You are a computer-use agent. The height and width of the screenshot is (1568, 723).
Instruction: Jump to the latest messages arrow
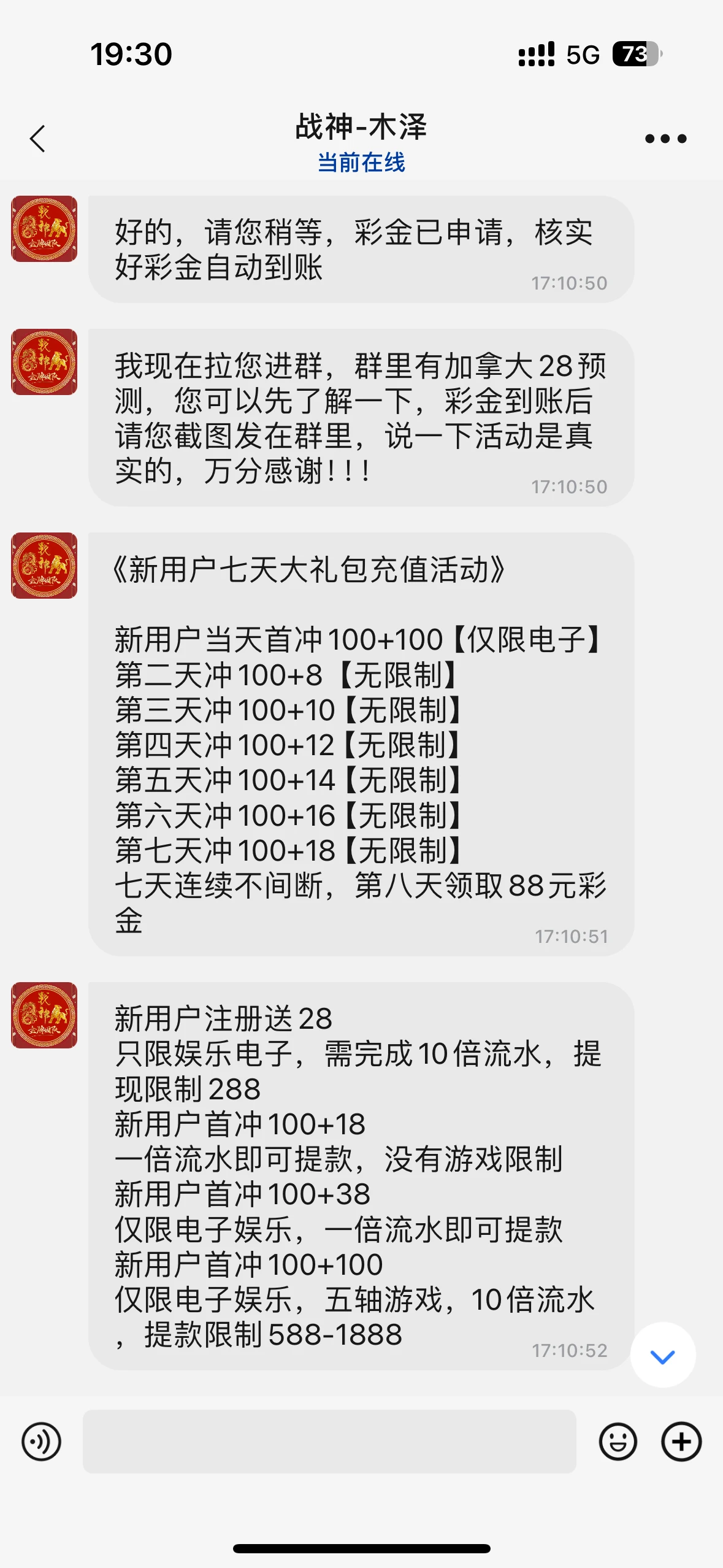tap(662, 1356)
